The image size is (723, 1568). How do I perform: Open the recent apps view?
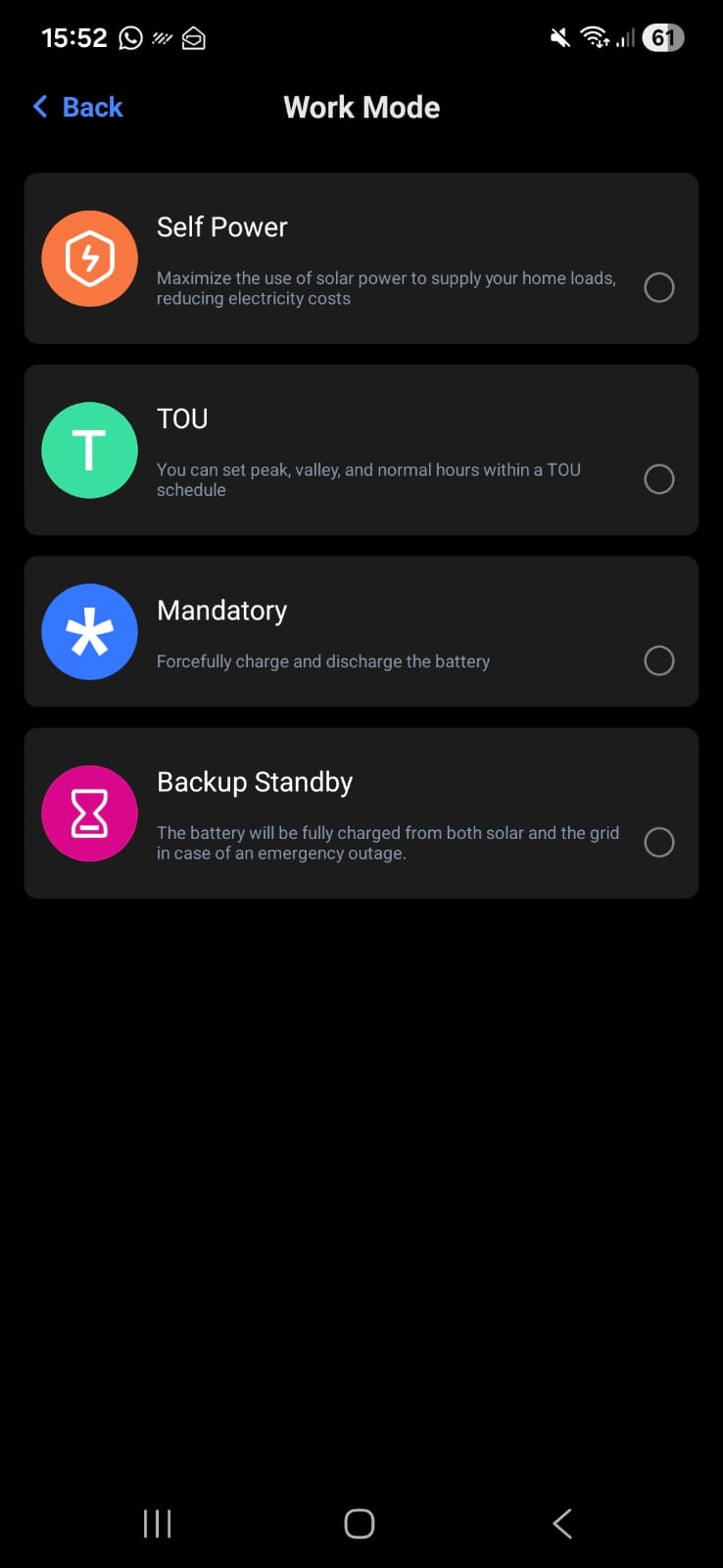[x=157, y=1524]
